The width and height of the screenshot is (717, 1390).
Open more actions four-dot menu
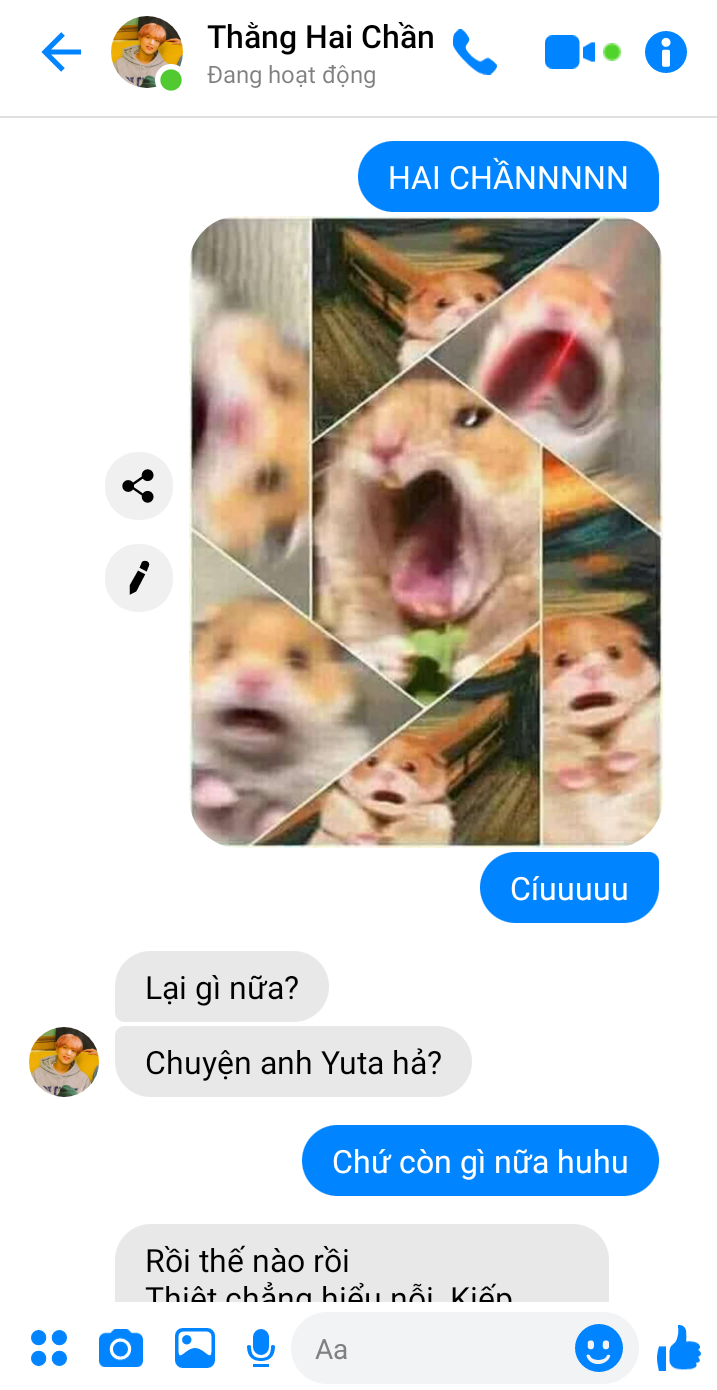coord(49,1348)
